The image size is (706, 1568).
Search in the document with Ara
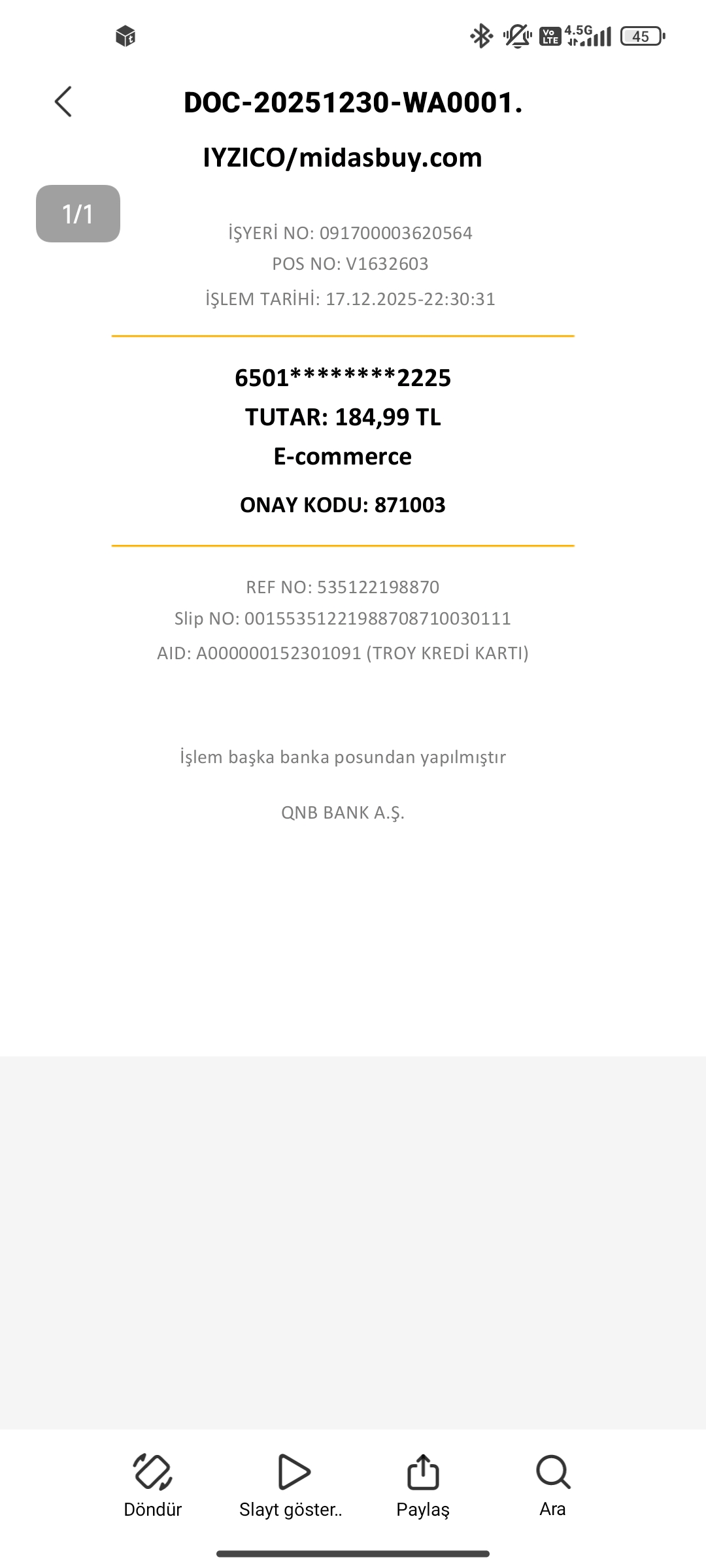tap(553, 1485)
